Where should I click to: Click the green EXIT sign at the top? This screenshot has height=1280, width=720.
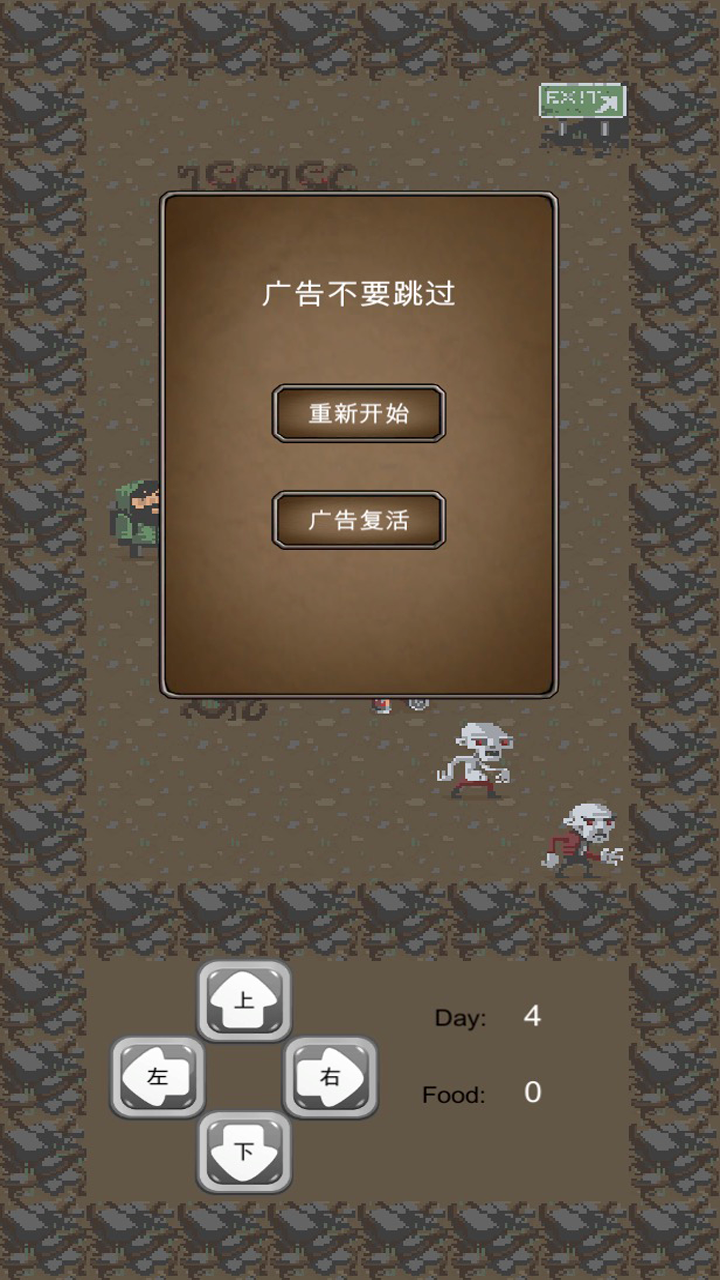click(x=583, y=100)
